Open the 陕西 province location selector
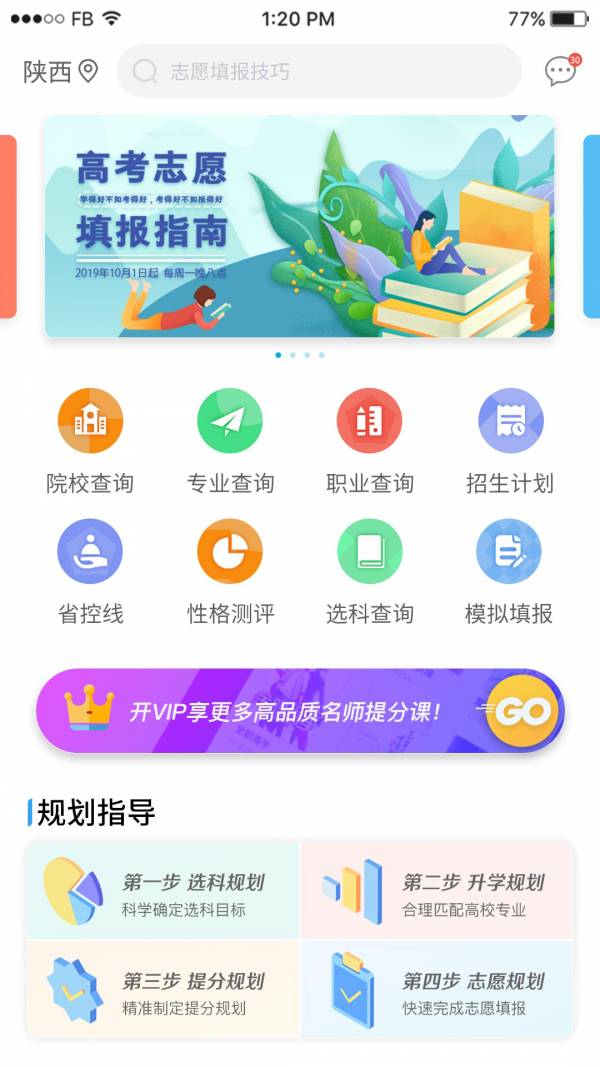Image resolution: width=600 pixels, height=1067 pixels. (60, 72)
